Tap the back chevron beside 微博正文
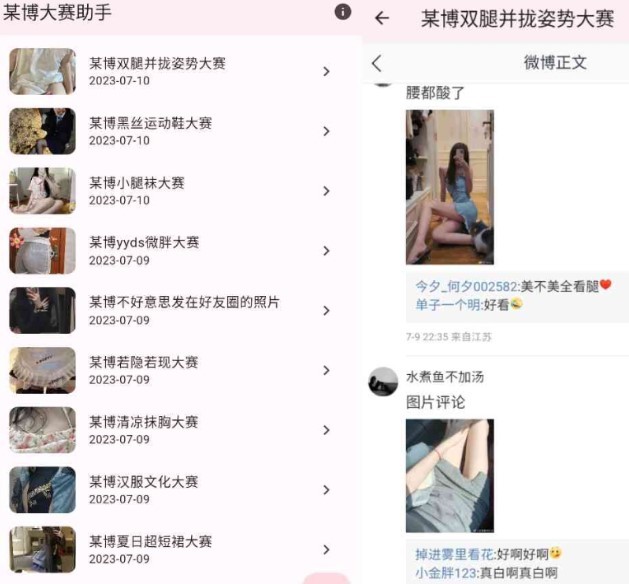Screen dimensions: 629x584 point(377,63)
